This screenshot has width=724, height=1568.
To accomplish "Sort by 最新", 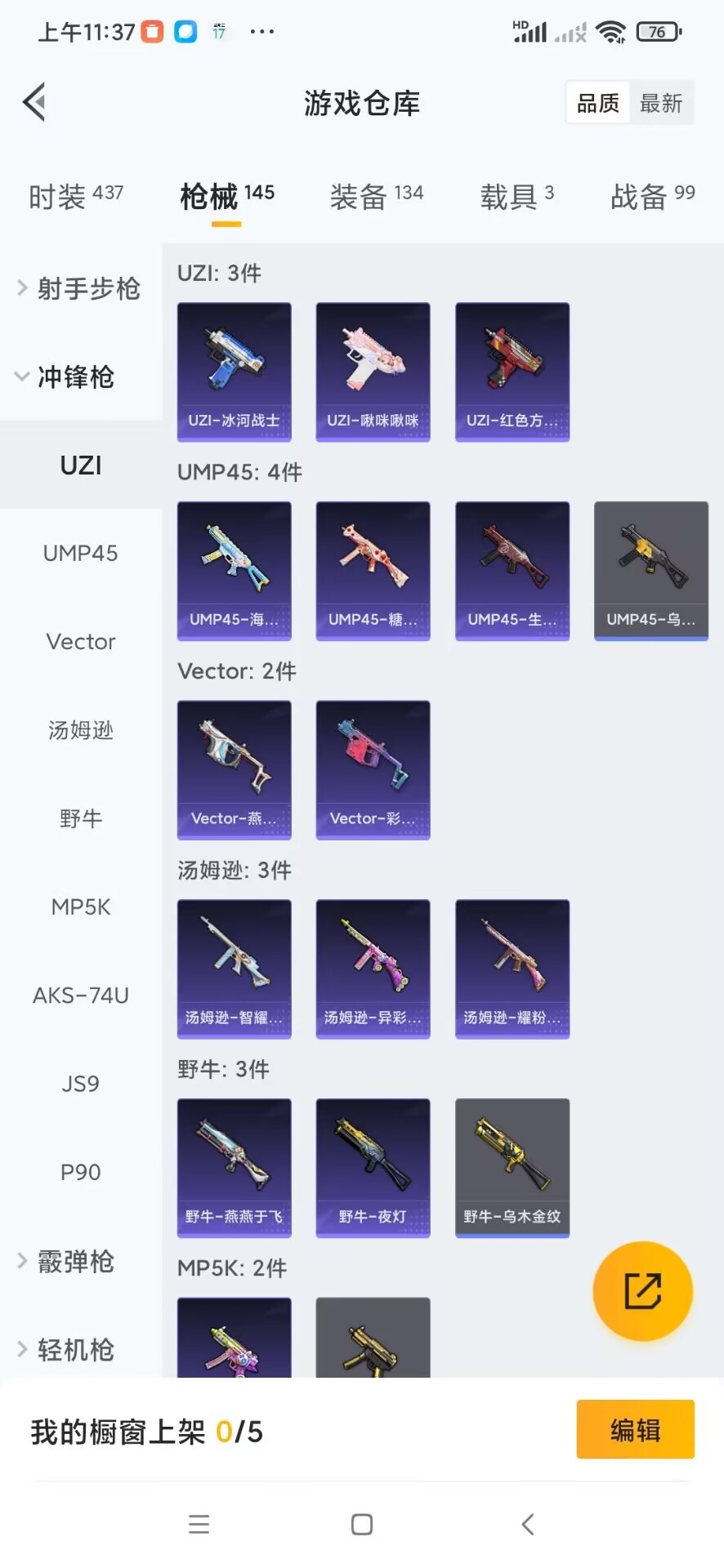I will pos(660,103).
